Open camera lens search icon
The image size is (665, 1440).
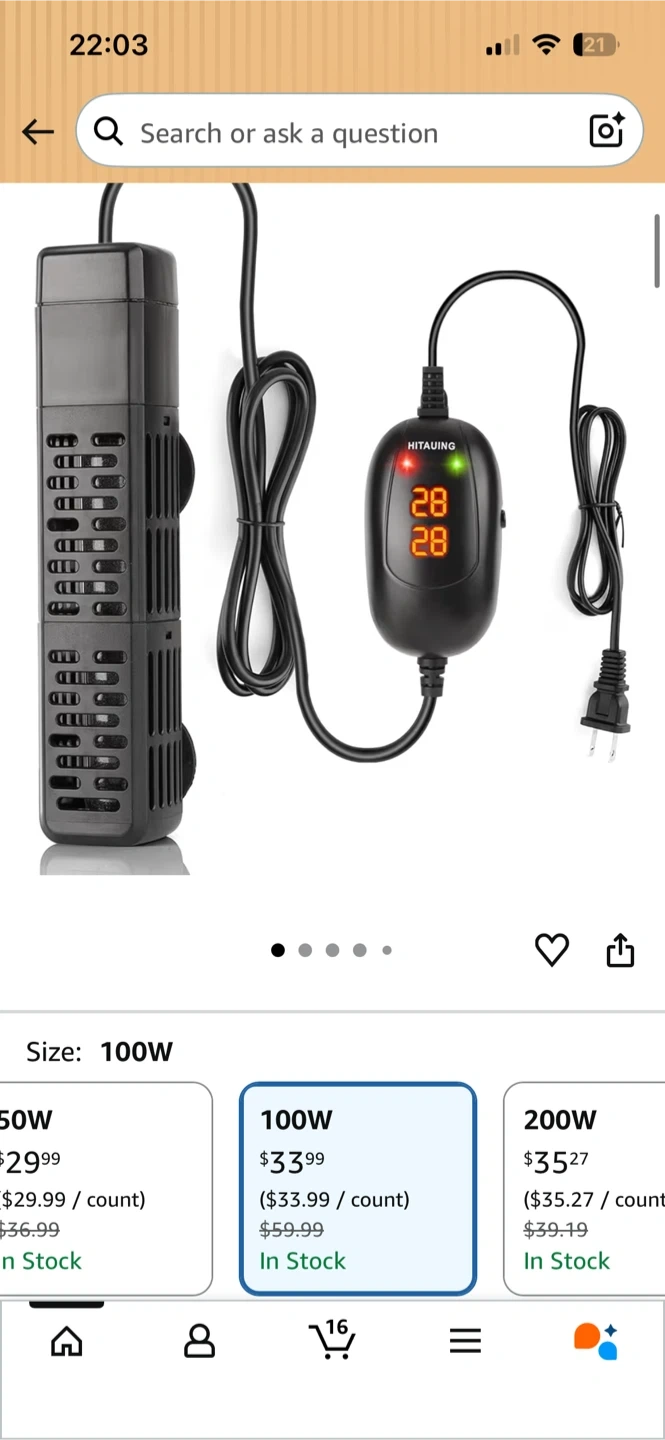606,131
